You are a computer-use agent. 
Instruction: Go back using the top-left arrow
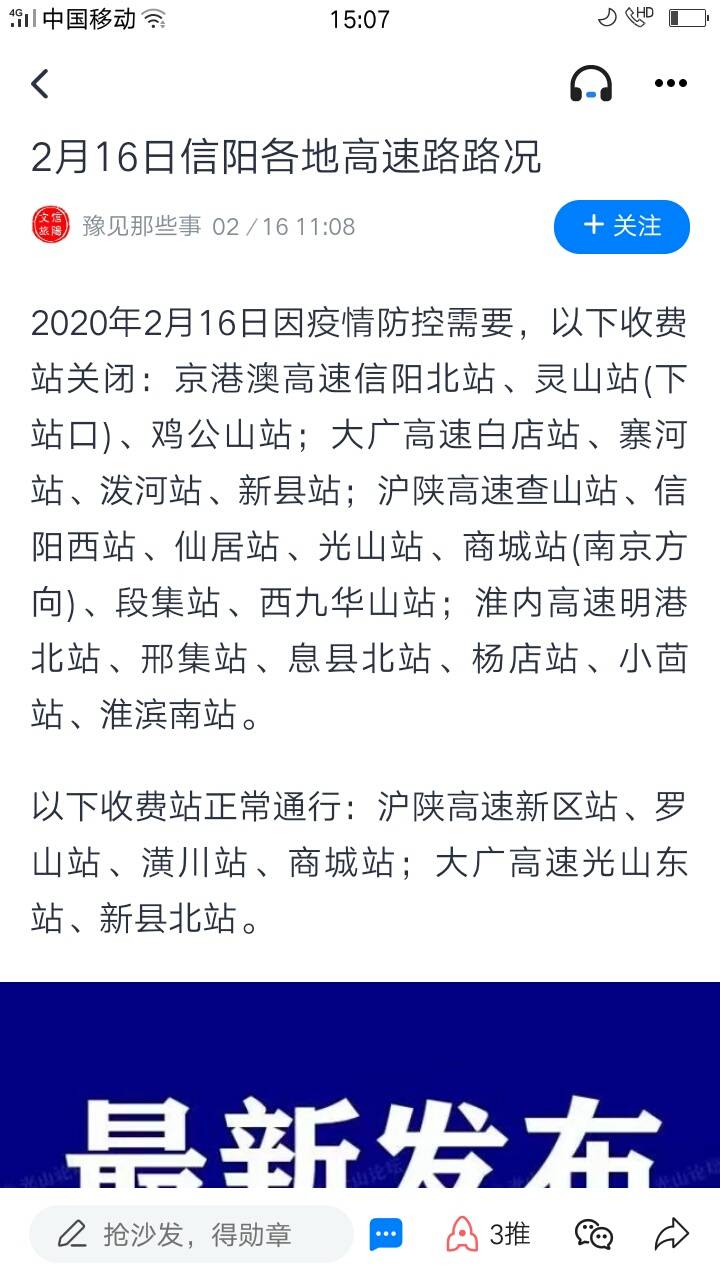[x=40, y=84]
